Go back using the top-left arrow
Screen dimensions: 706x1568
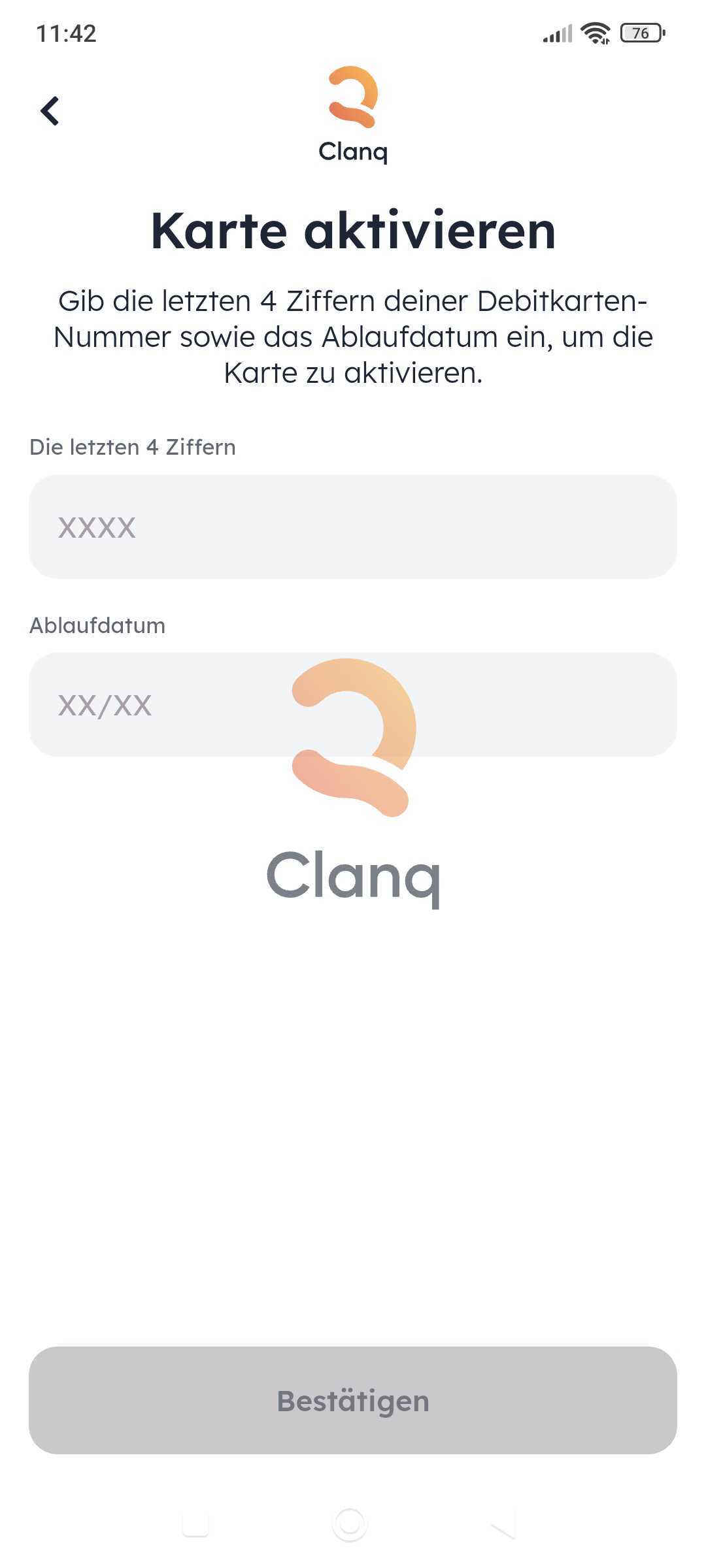(x=50, y=111)
